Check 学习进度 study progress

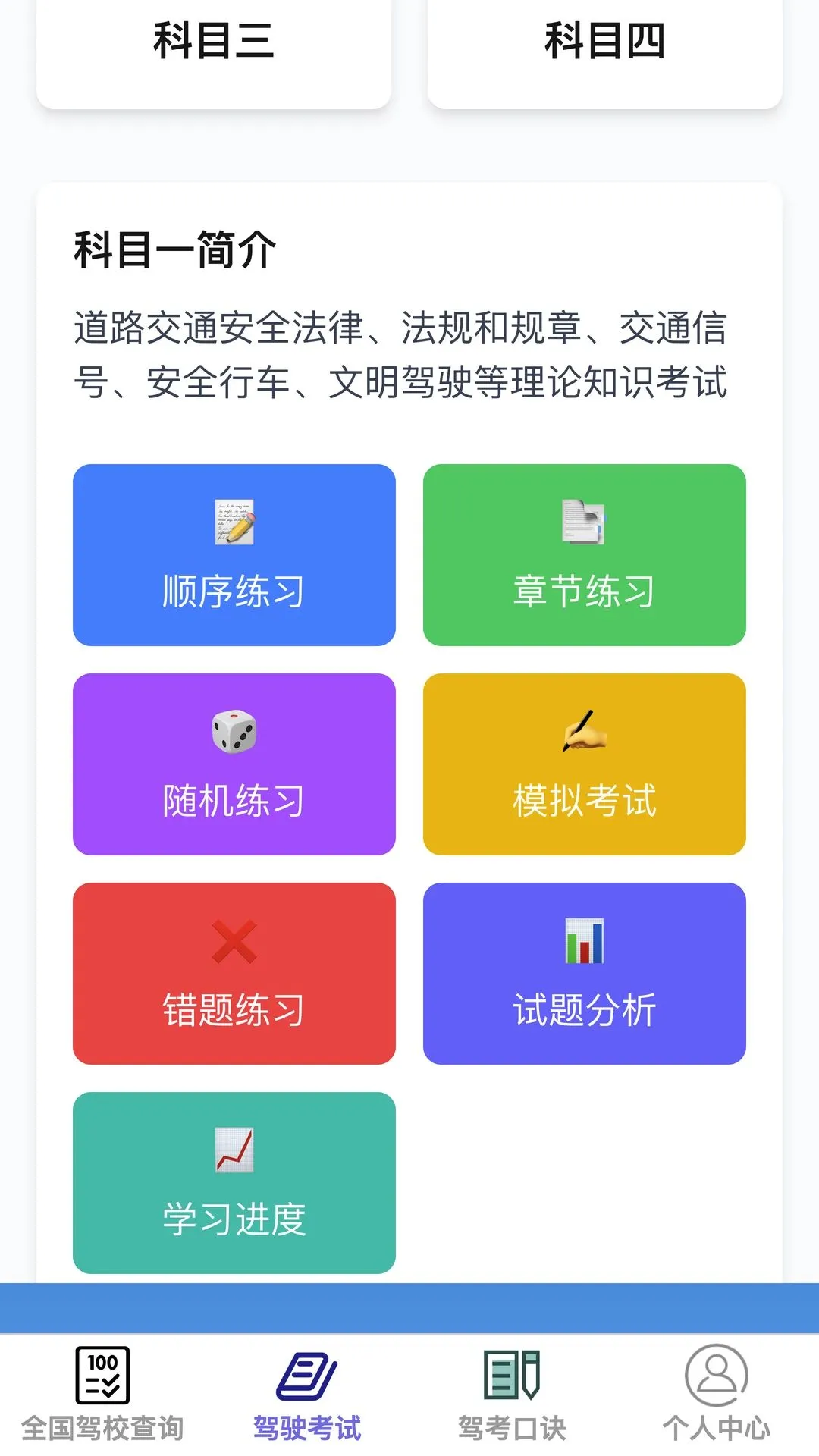click(x=234, y=1183)
